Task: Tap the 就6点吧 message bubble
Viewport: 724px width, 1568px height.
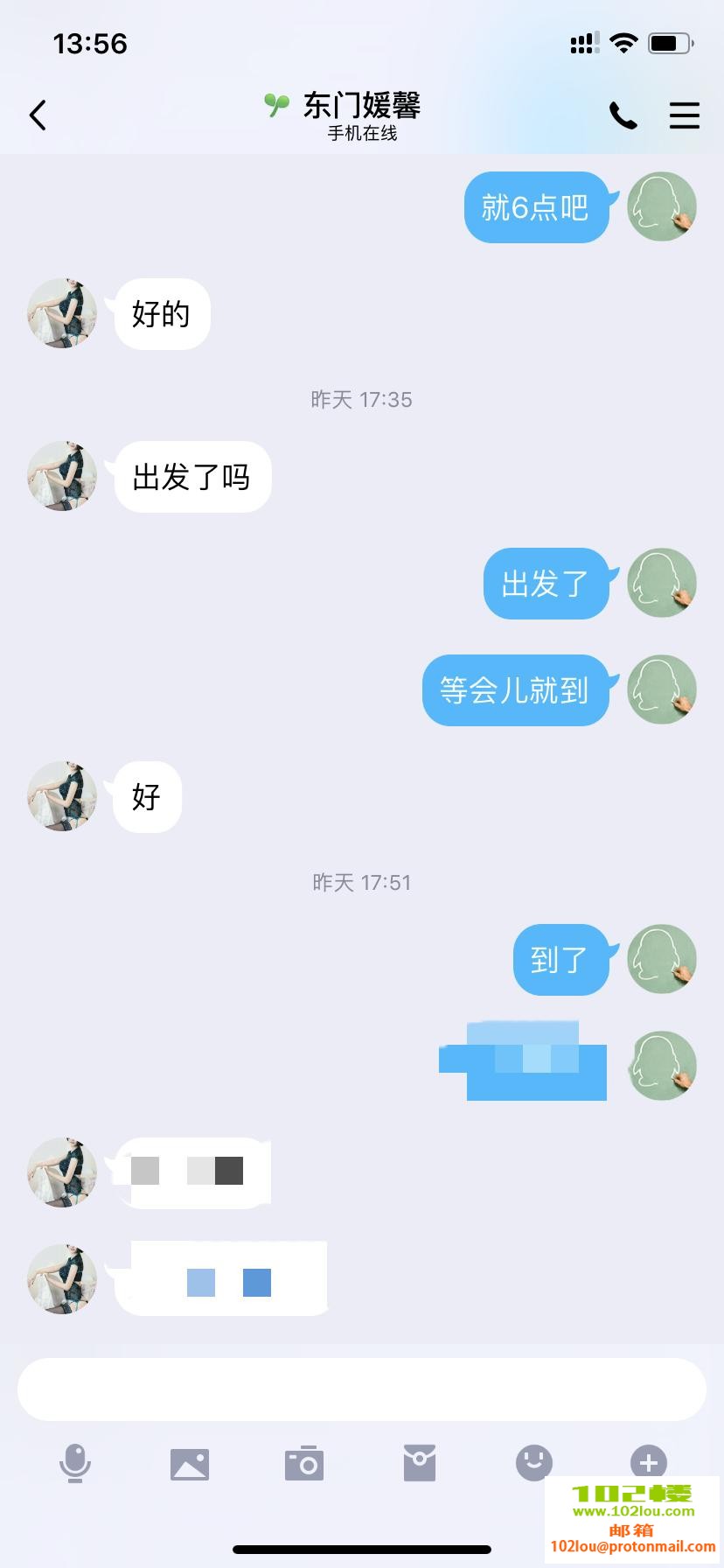Action: pyautogui.click(x=537, y=207)
